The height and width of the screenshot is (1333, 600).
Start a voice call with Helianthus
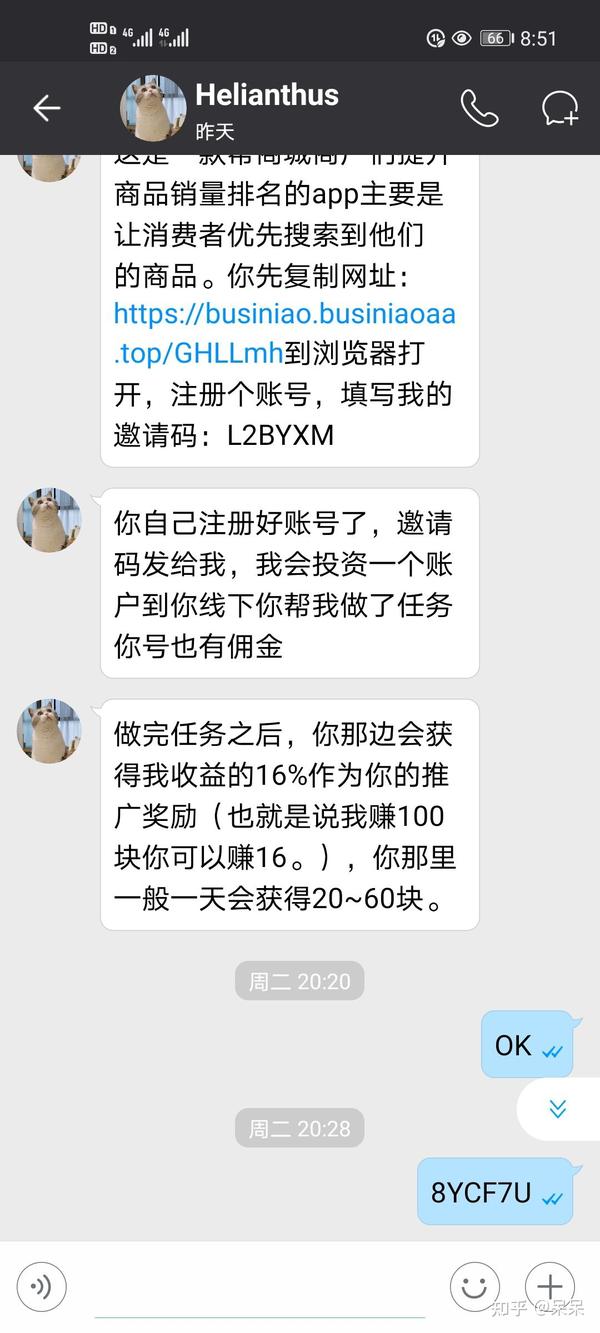[x=479, y=108]
